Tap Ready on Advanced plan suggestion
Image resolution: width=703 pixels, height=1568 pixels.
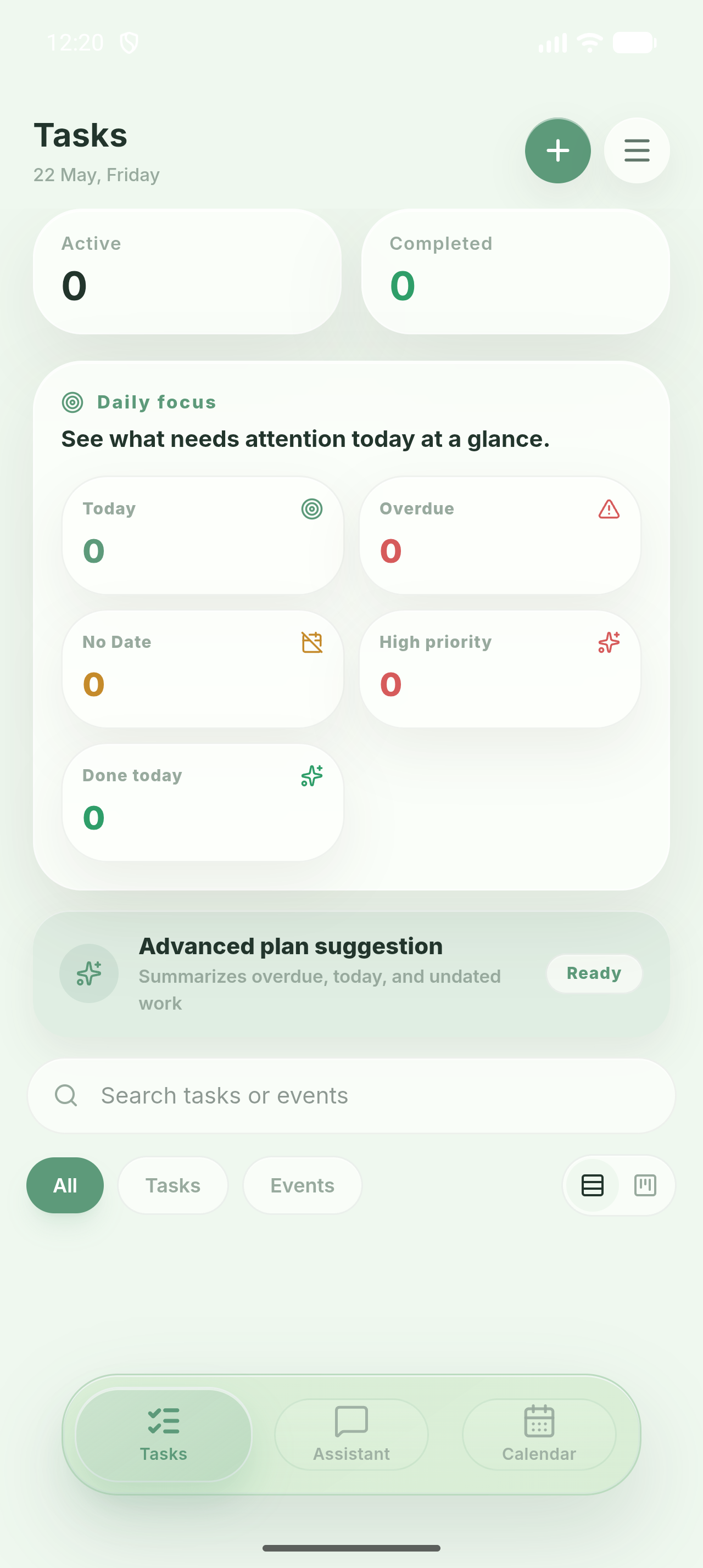pyautogui.click(x=594, y=973)
